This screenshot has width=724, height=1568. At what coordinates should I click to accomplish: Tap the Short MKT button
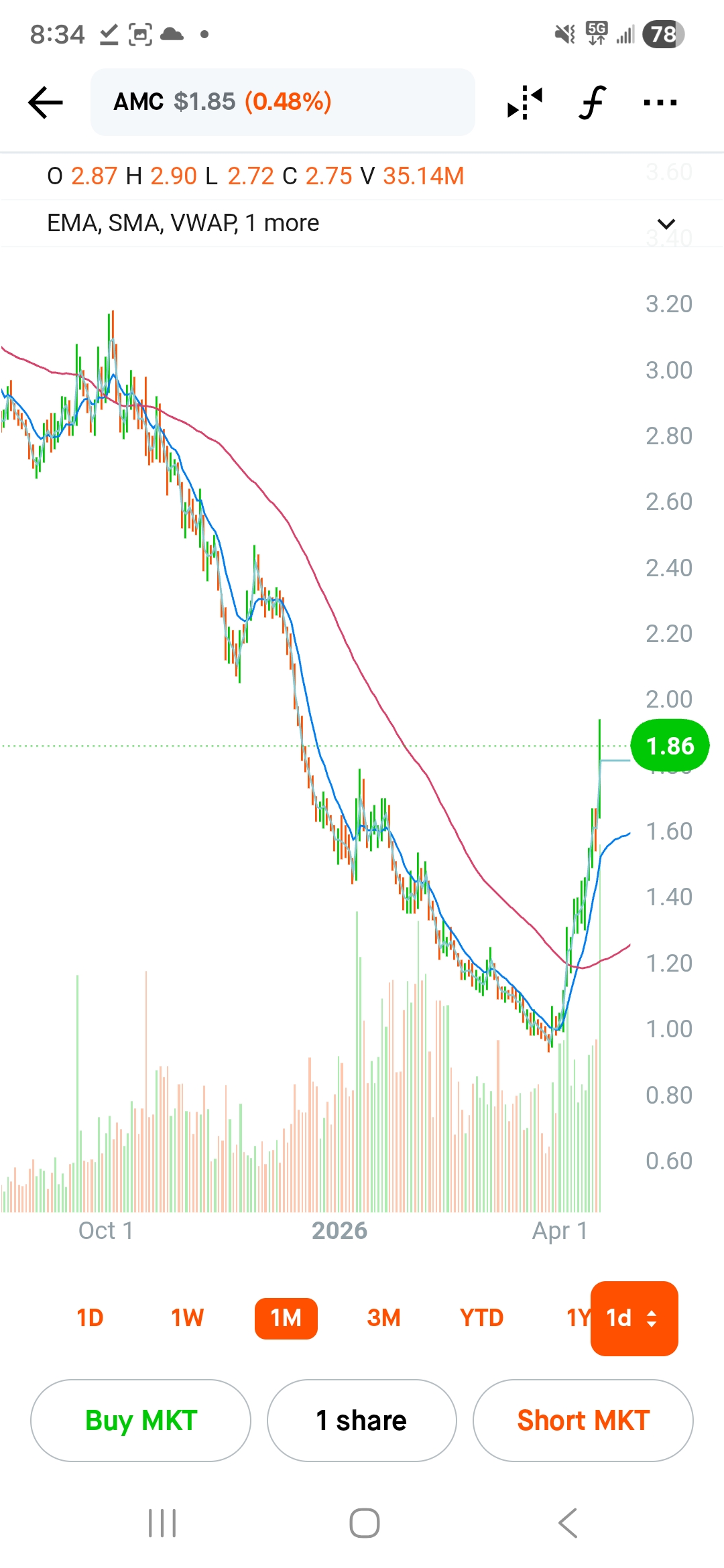(583, 1420)
